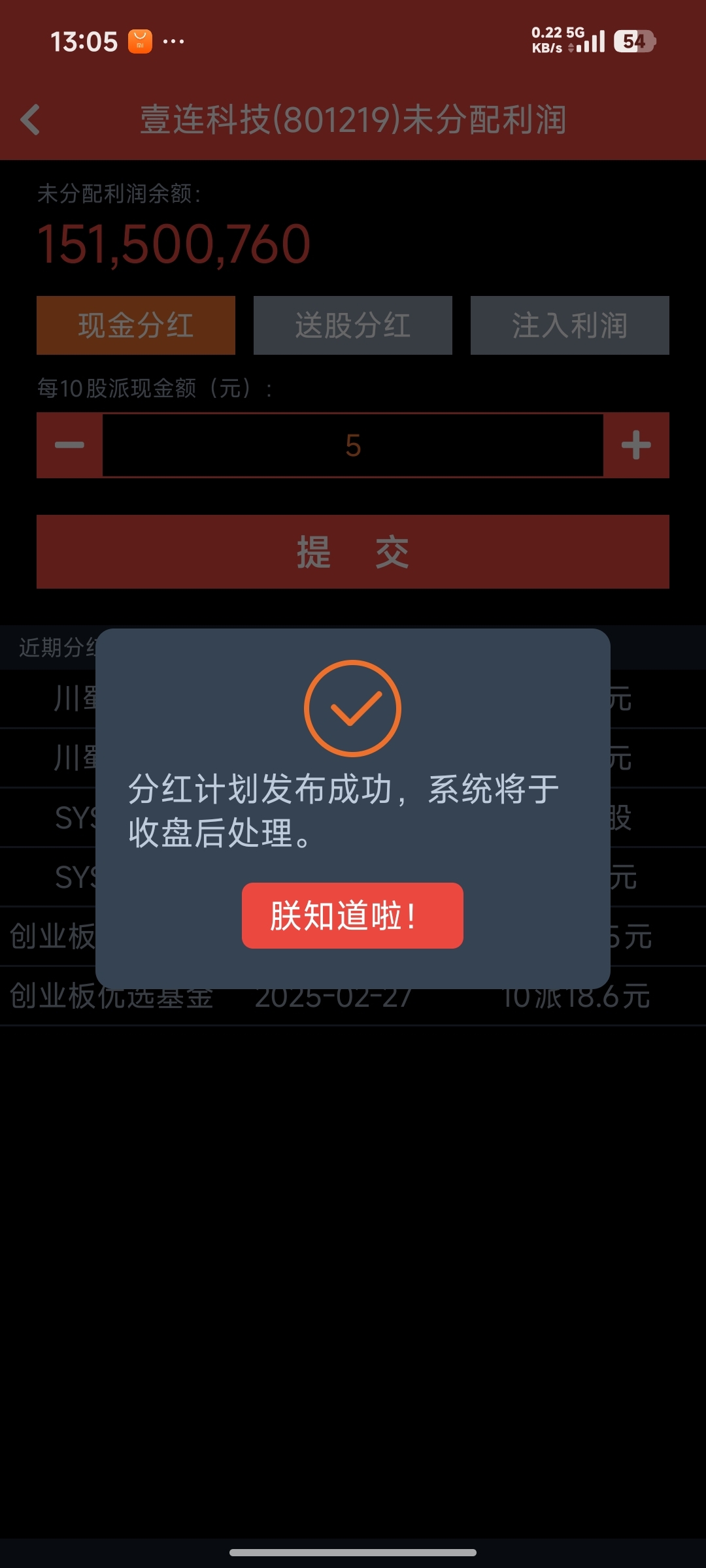Tap the 提交 submit button

click(353, 551)
